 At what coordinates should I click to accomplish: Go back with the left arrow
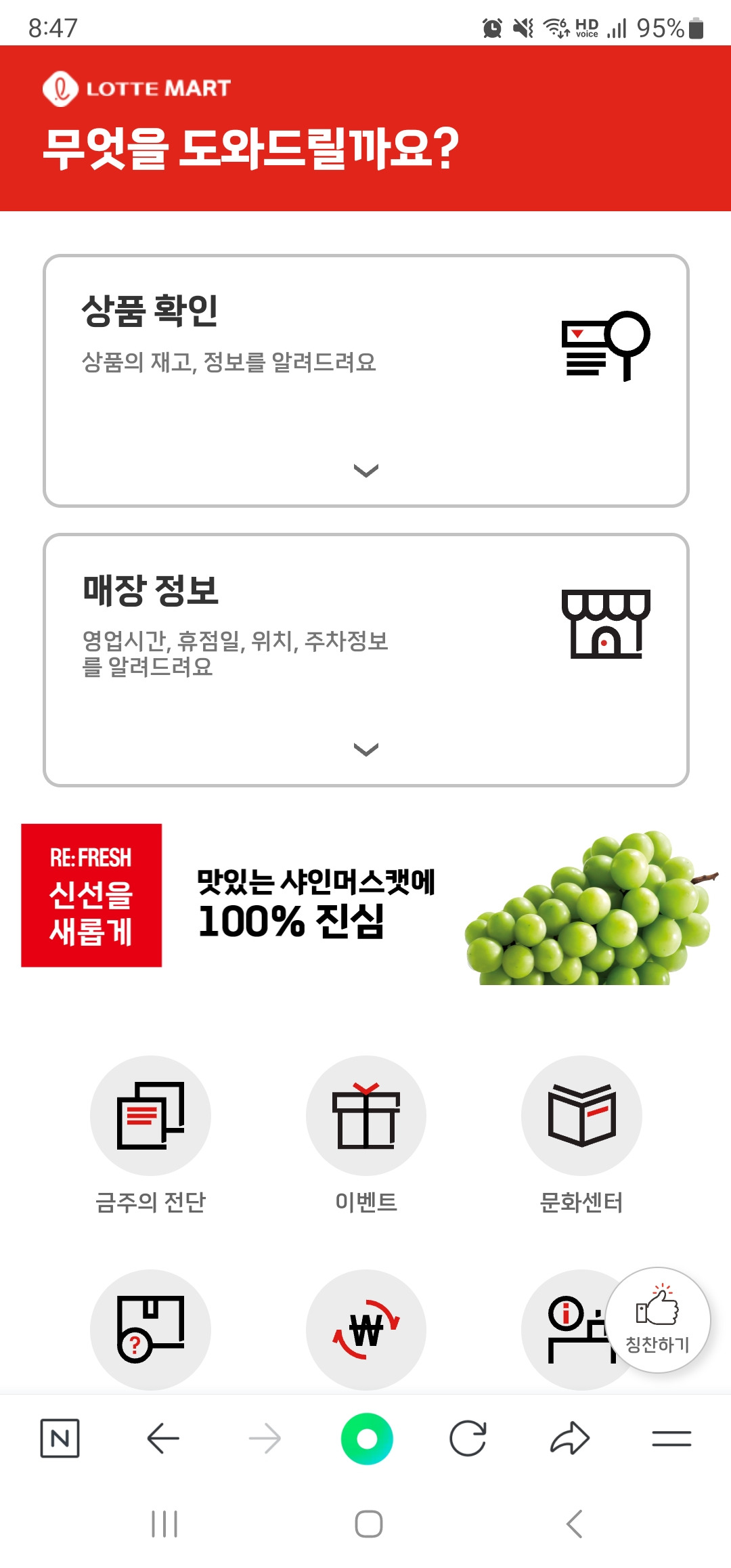pos(161,1438)
